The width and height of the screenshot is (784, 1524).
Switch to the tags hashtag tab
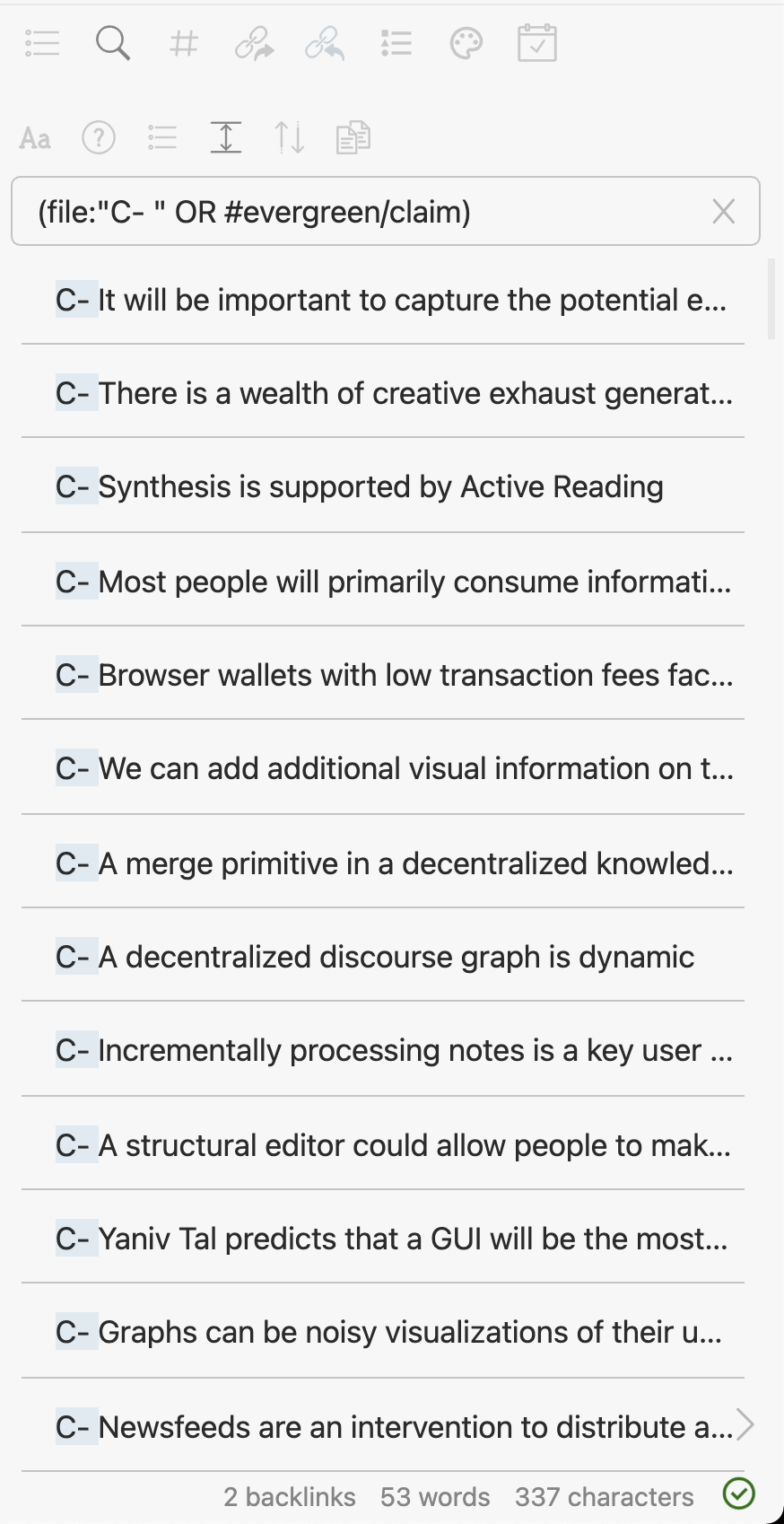coord(184,43)
